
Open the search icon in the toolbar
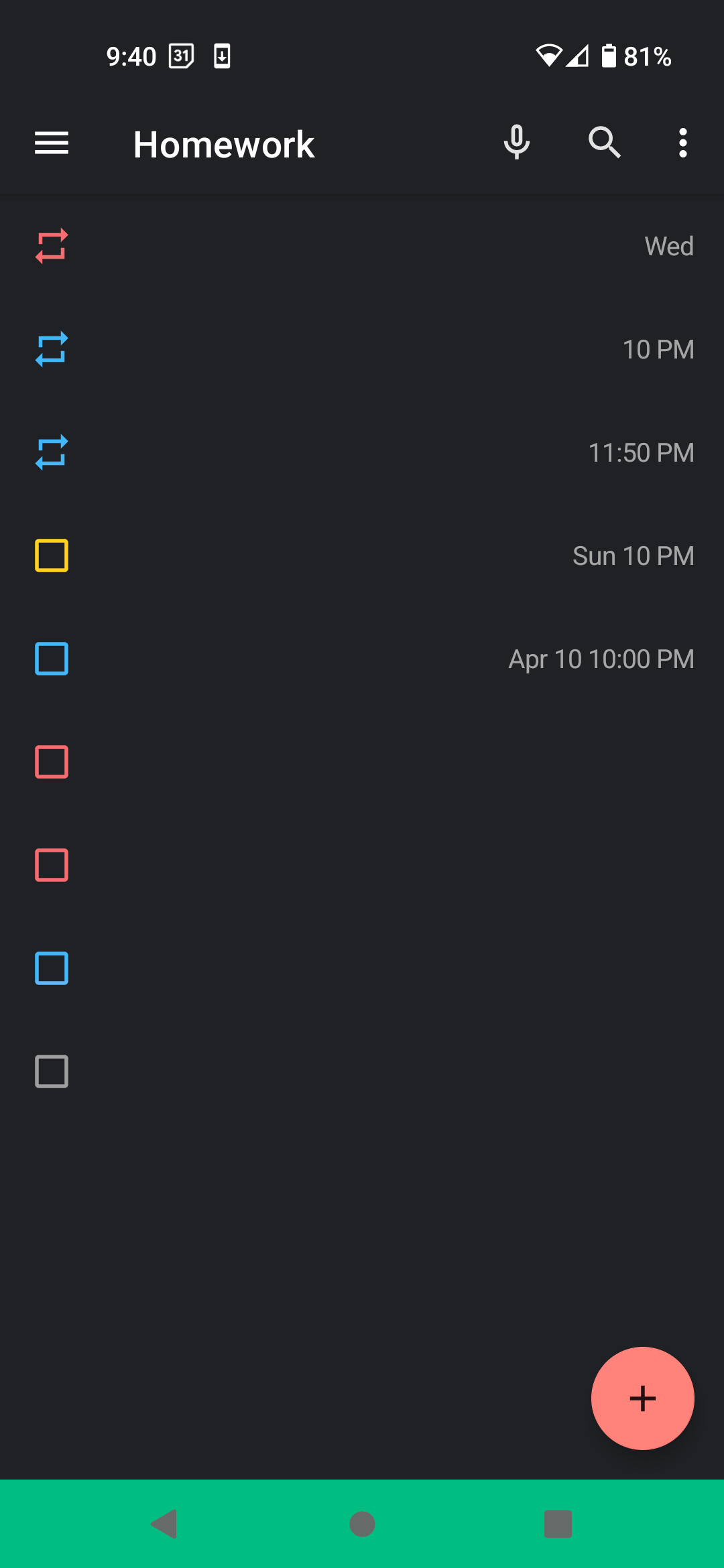pyautogui.click(x=604, y=143)
